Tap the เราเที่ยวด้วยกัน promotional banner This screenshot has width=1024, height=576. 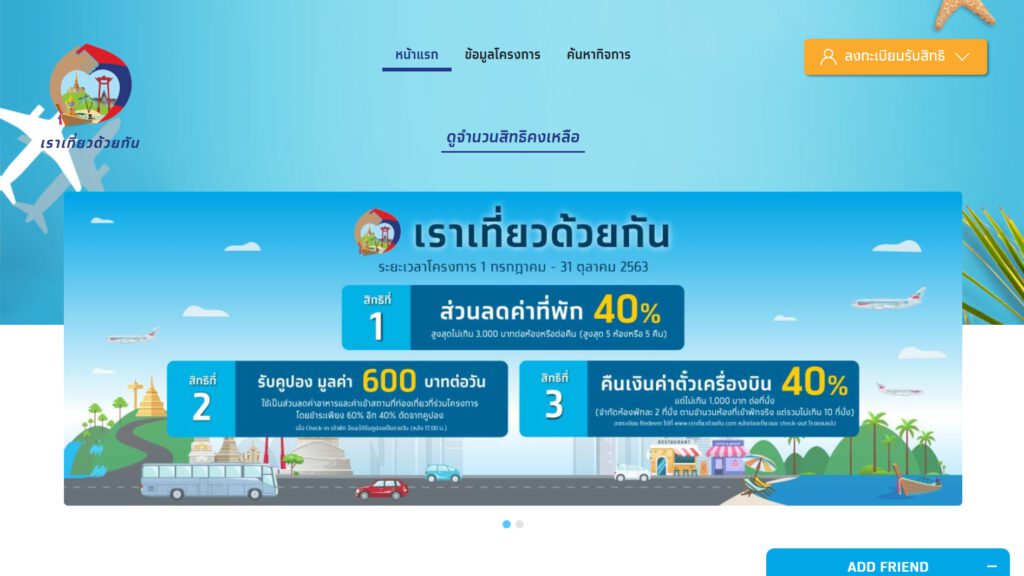[512, 348]
